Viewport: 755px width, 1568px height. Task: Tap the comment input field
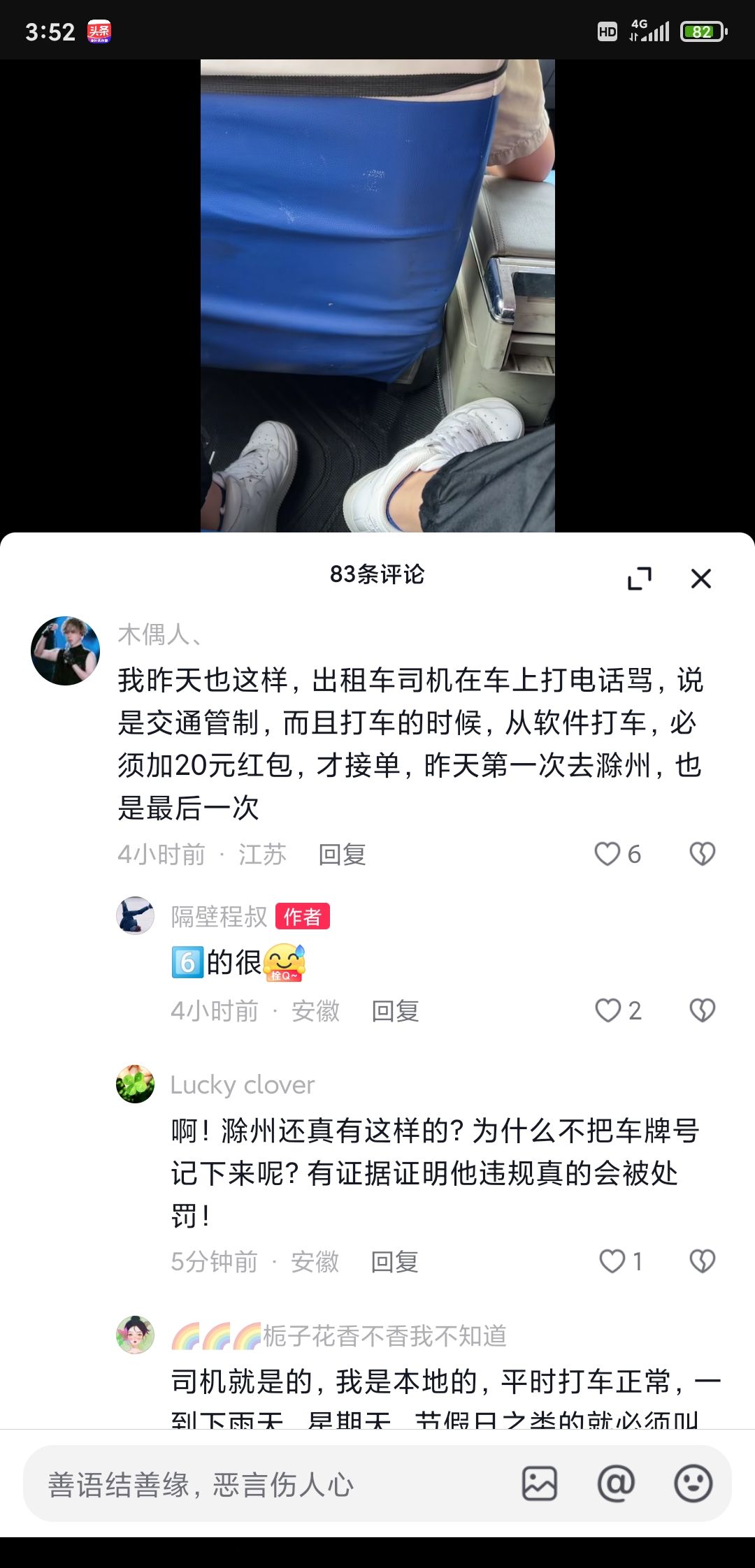(x=266, y=1484)
